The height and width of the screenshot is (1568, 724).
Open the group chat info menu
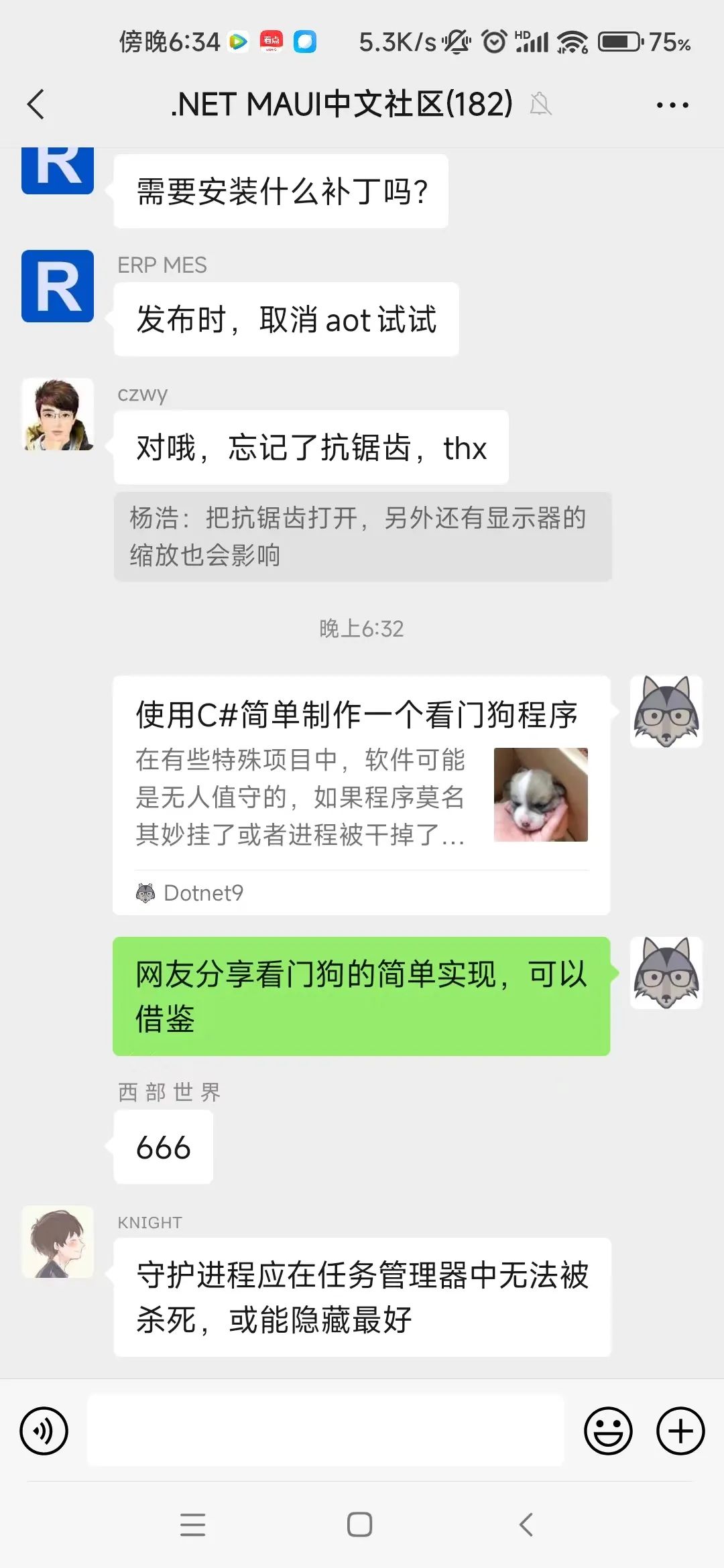click(x=672, y=105)
